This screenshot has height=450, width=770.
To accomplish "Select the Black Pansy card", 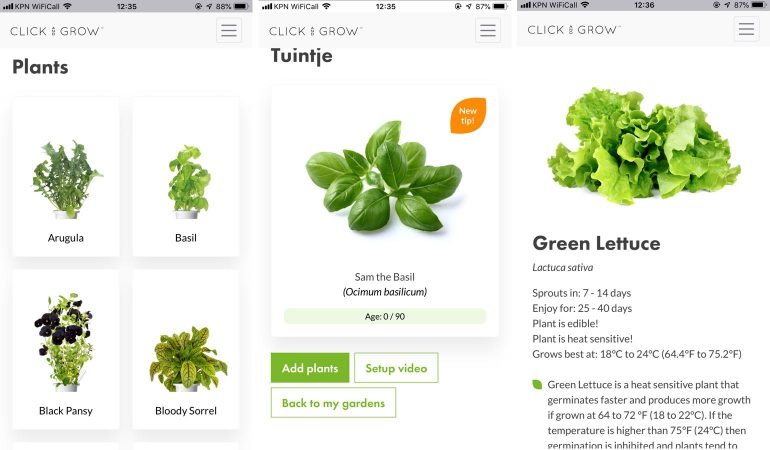I will point(66,348).
